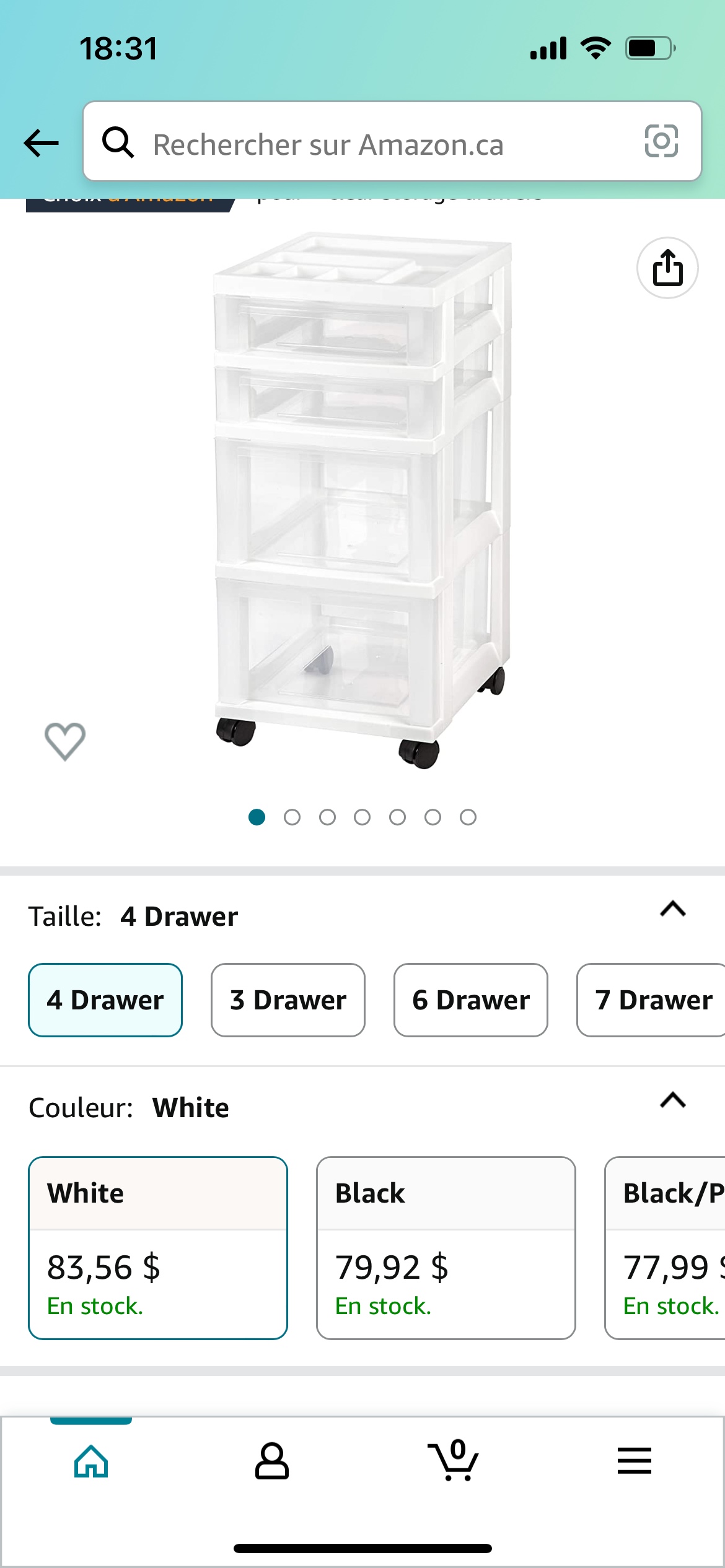Screen dimensions: 725x1568
Task: Choose the 6 Drawer size option
Action: click(x=470, y=1000)
